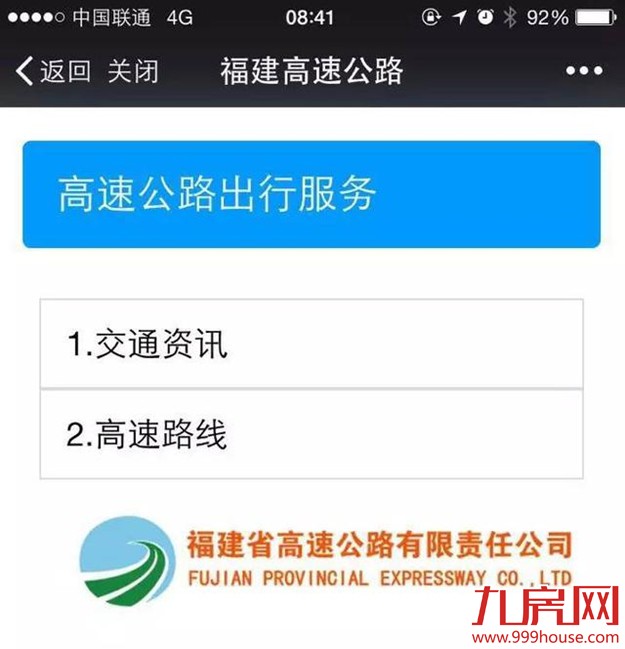
Task: Select 2.高速路线 expressway routes
Action: (x=311, y=434)
